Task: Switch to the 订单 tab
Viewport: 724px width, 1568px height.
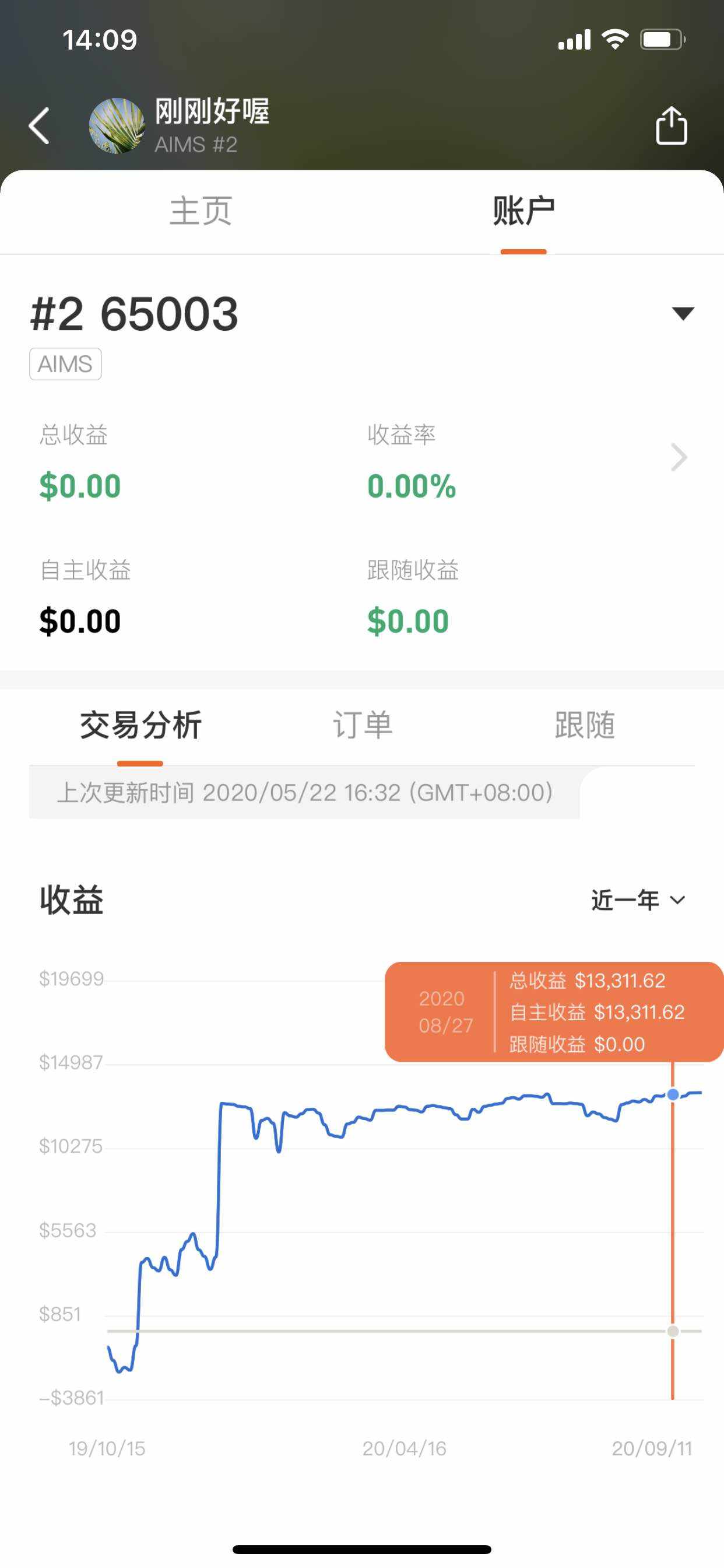Action: 363,725
